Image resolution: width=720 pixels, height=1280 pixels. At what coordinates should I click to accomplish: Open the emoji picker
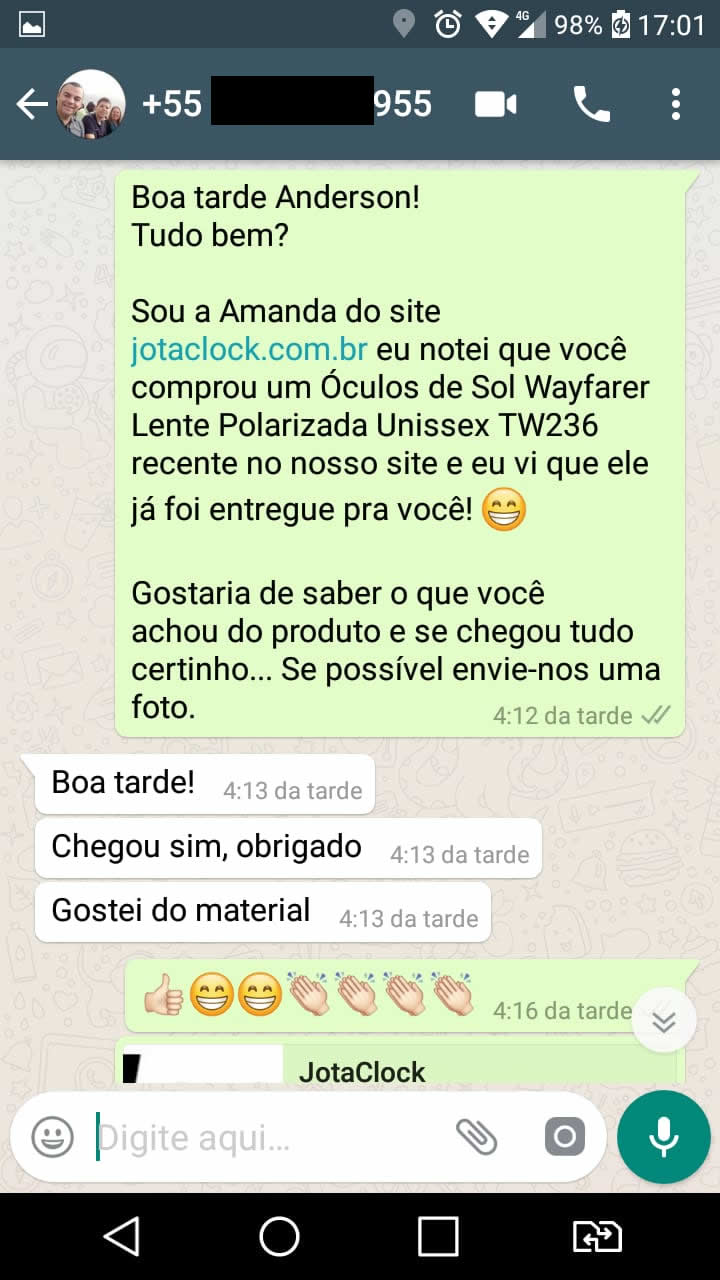(x=52, y=1137)
